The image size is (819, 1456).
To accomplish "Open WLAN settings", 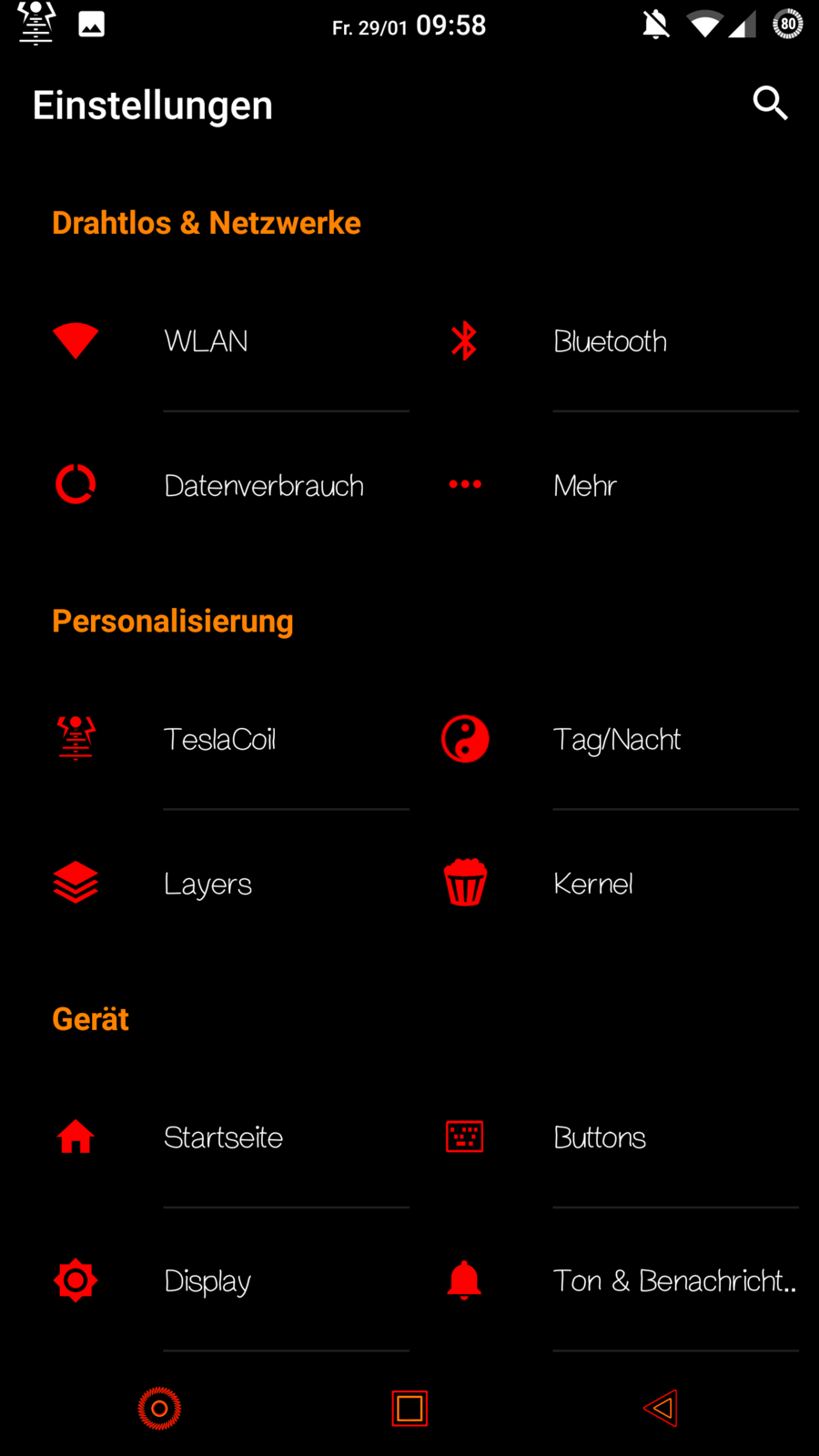I will [207, 341].
